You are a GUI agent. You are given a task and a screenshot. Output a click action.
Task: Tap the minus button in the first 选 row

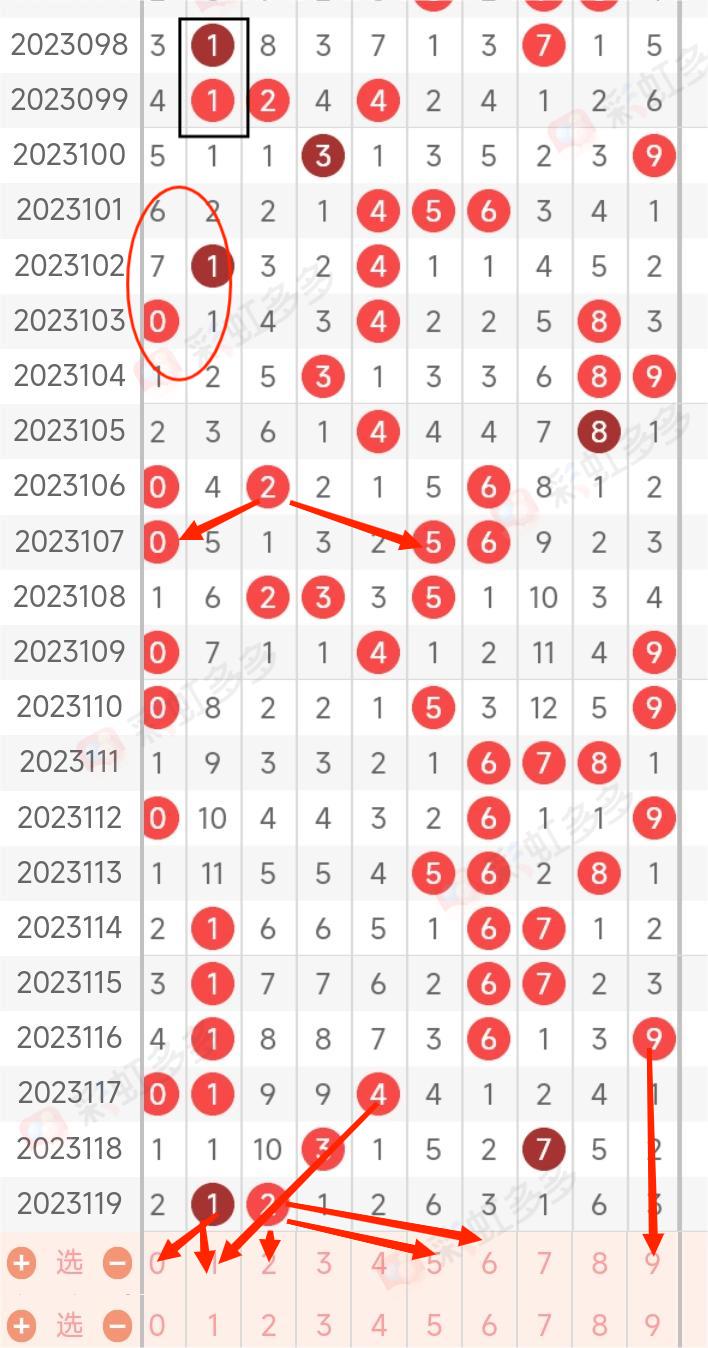[x=118, y=1264]
